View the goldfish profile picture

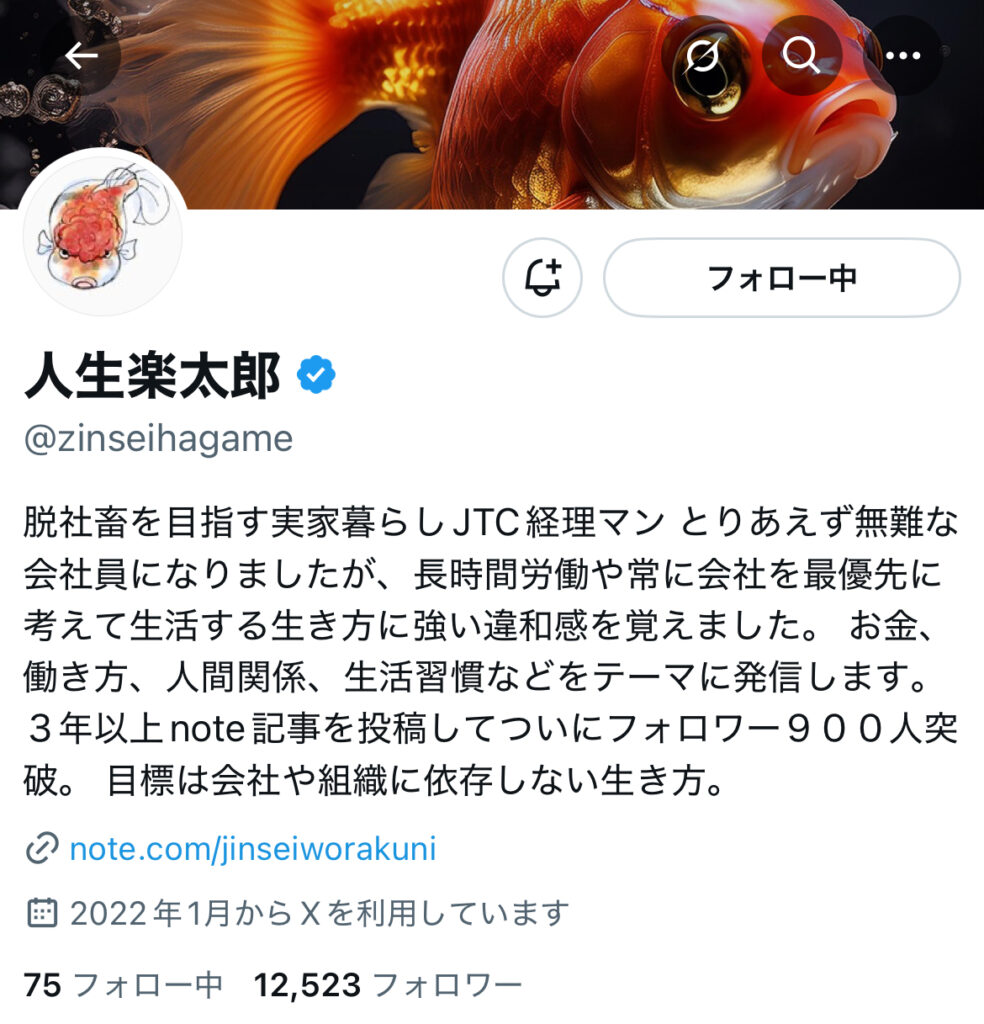(105, 232)
